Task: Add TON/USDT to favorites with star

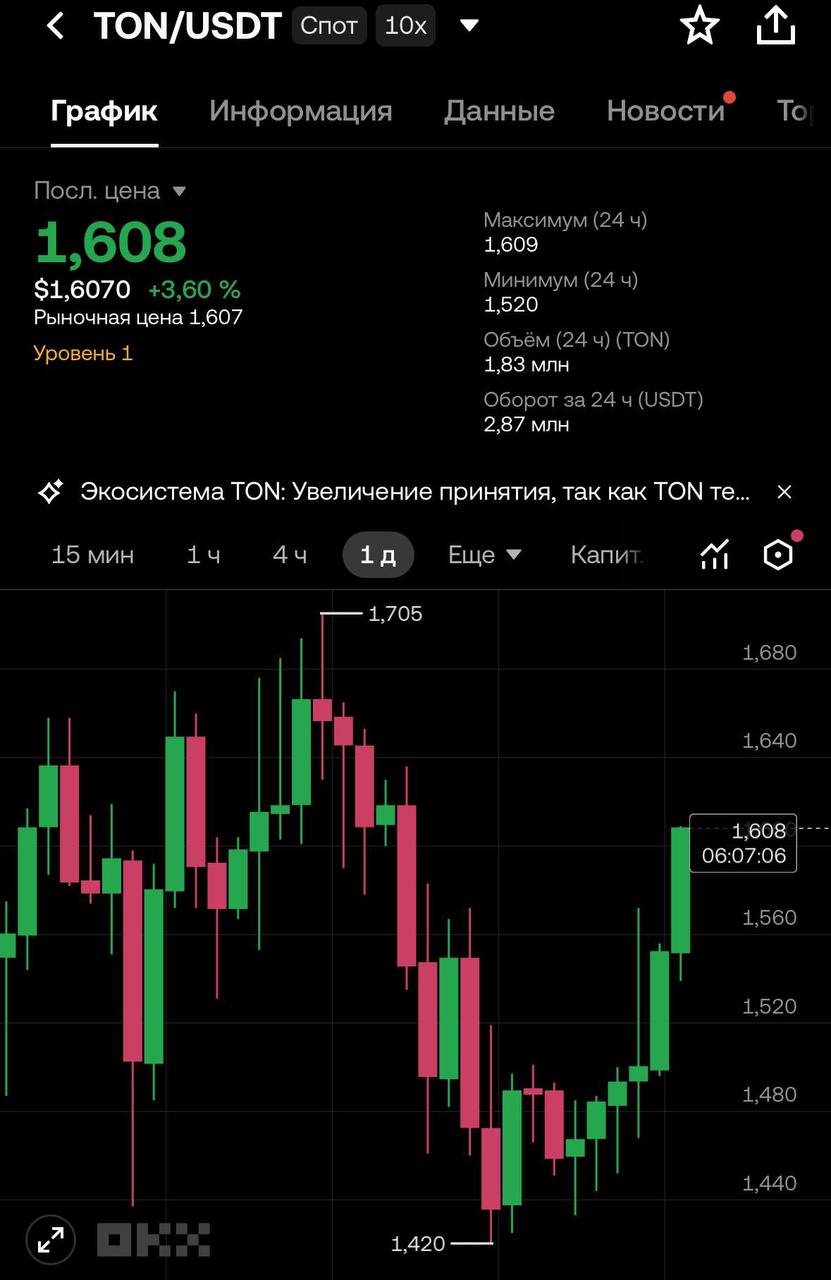Action: tap(699, 26)
